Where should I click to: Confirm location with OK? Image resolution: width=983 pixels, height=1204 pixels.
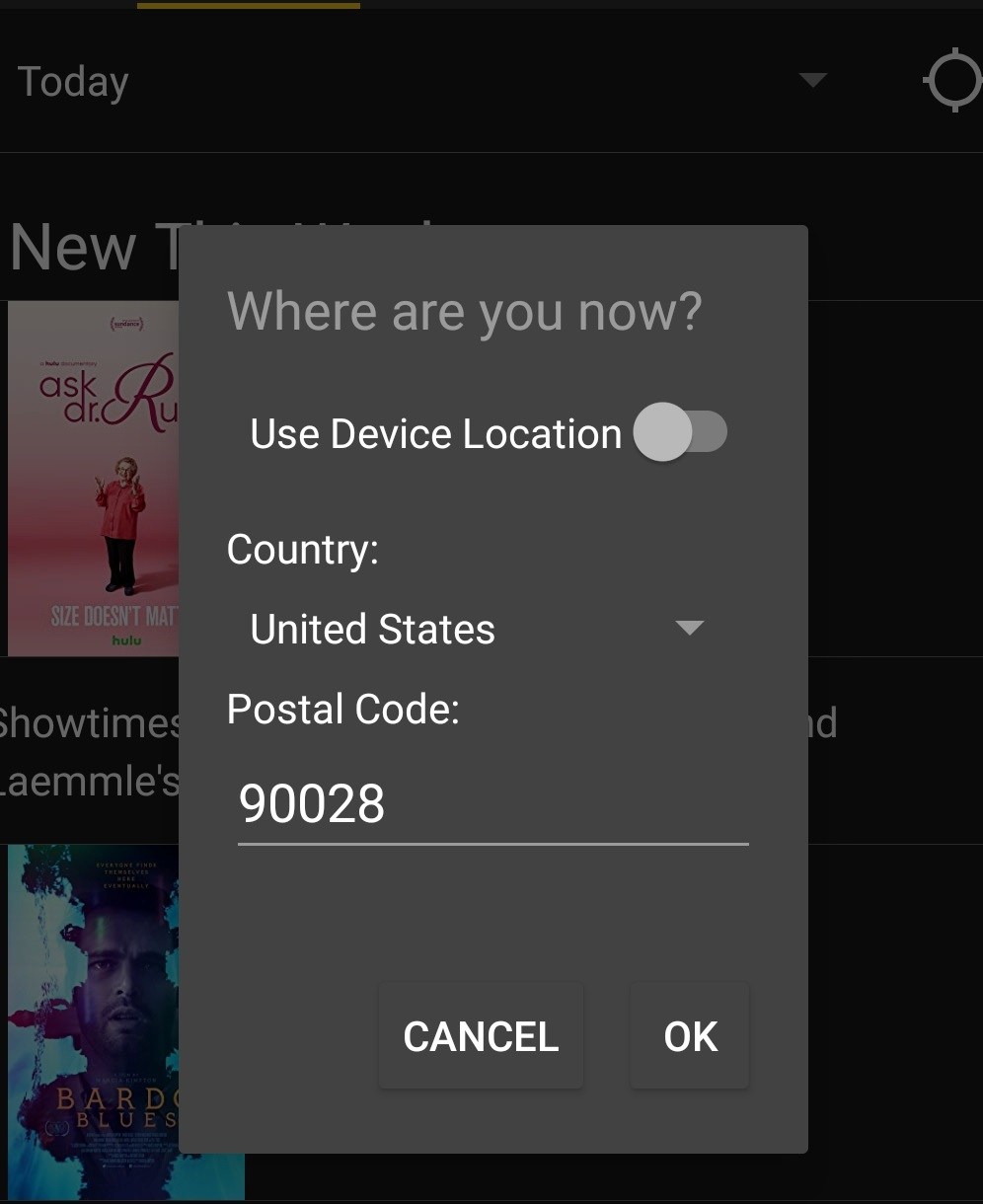pyautogui.click(x=690, y=1036)
